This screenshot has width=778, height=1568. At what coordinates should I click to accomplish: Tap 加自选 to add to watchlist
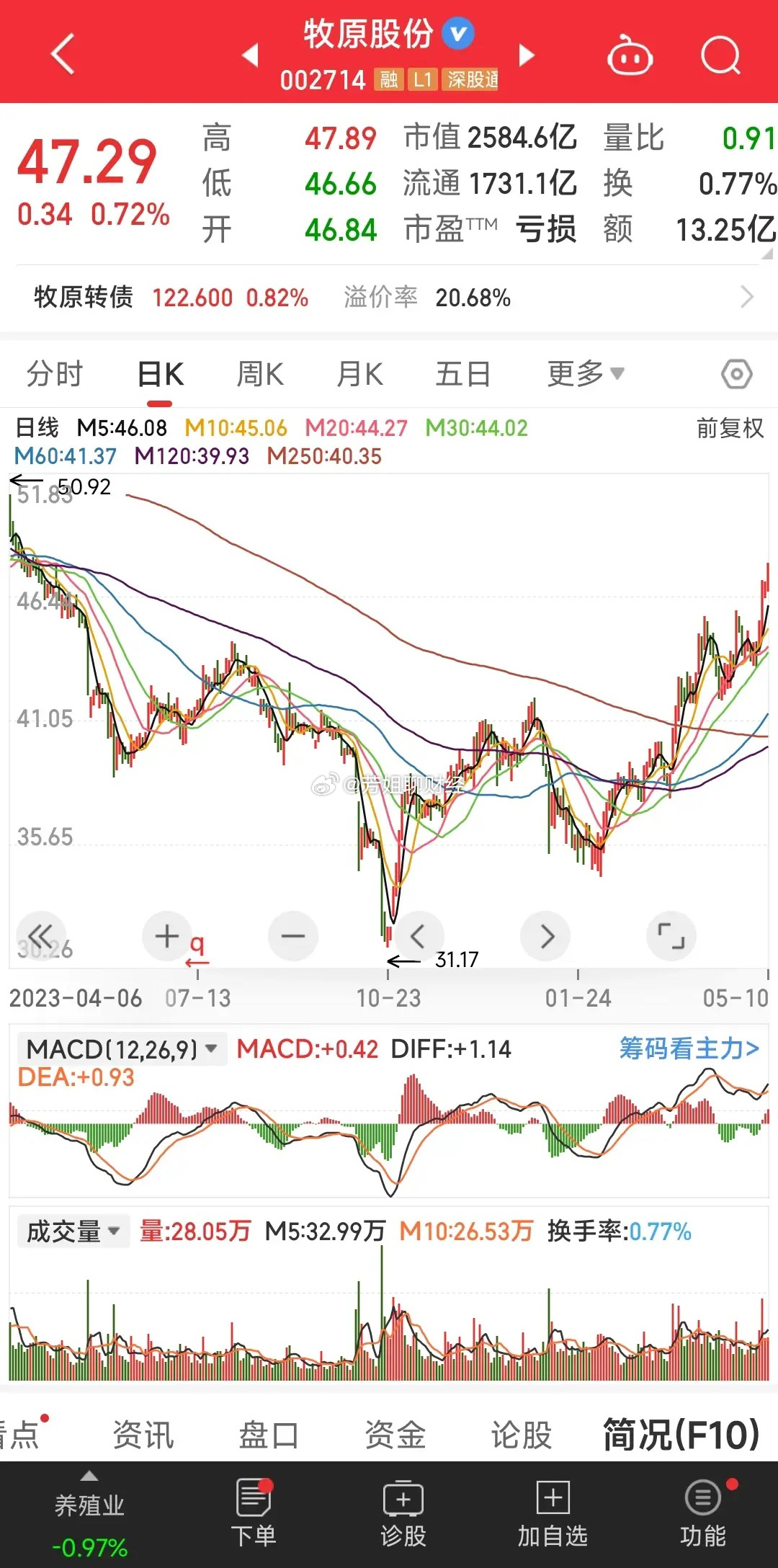coord(553,1513)
